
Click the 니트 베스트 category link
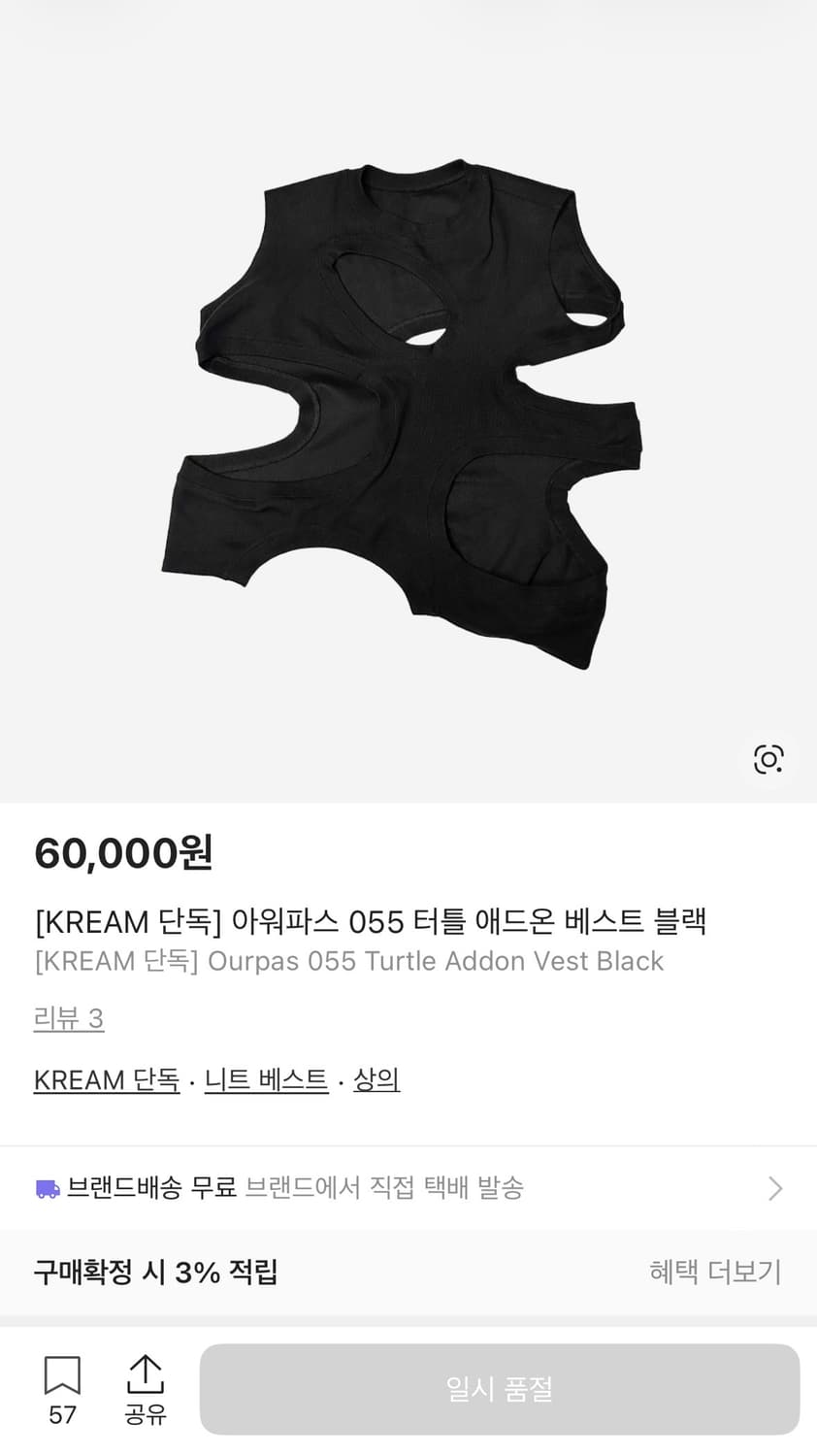[265, 1079]
